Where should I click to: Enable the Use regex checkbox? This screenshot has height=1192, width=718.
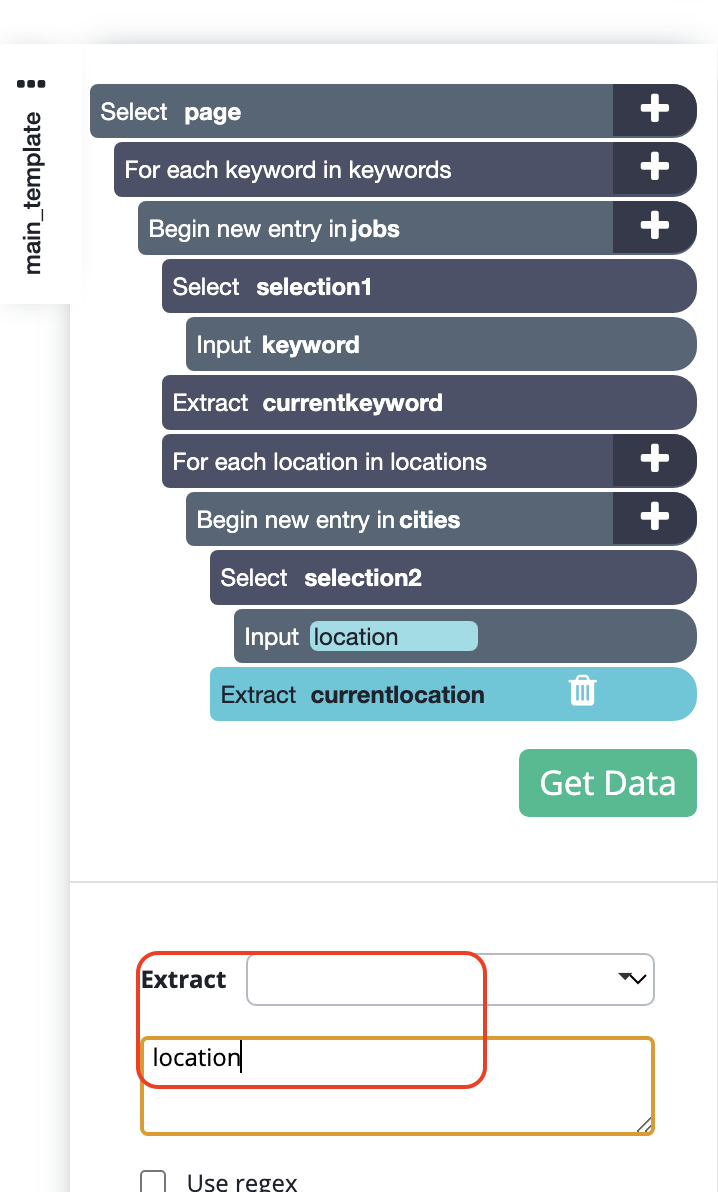click(x=154, y=1181)
